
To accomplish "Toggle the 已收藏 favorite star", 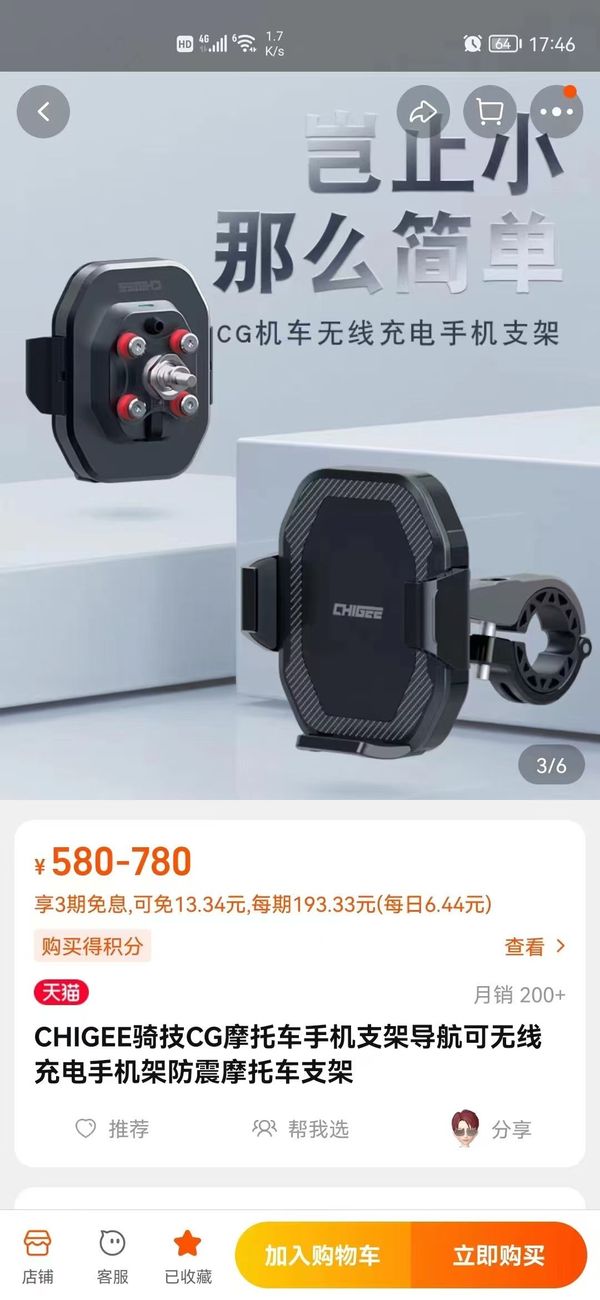I will (x=188, y=1256).
